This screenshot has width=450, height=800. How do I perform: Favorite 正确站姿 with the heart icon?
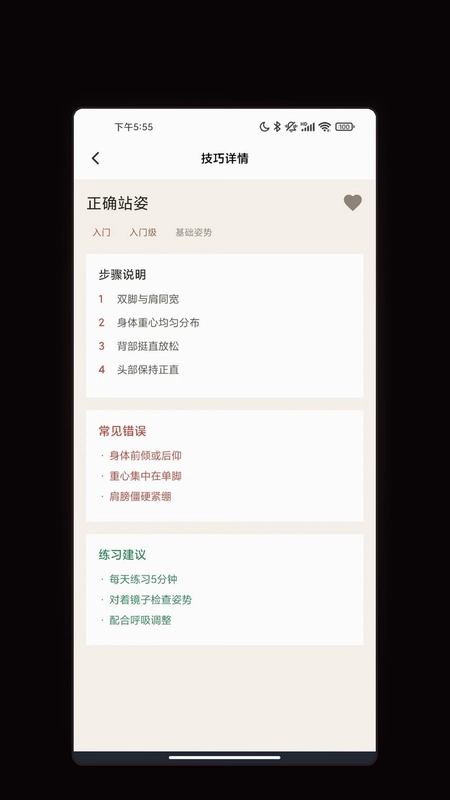point(353,203)
